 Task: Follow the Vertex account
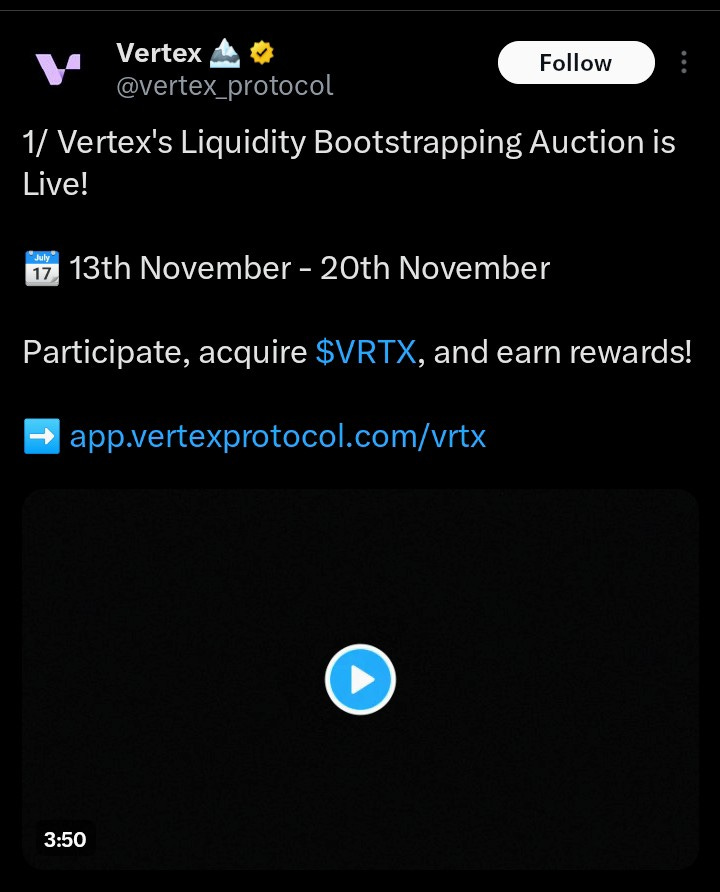tap(575, 63)
